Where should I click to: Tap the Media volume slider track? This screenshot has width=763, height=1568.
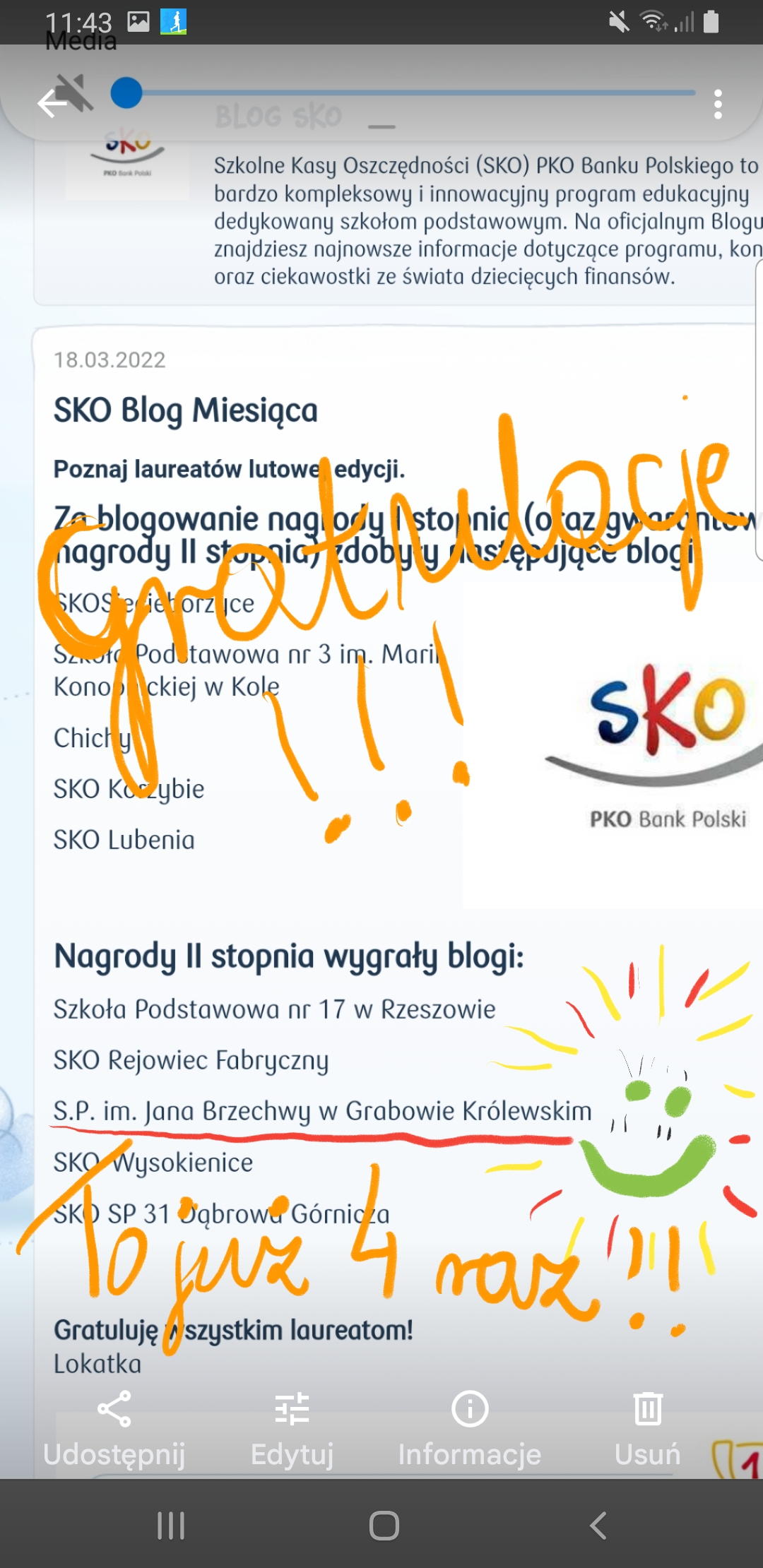[x=417, y=93]
